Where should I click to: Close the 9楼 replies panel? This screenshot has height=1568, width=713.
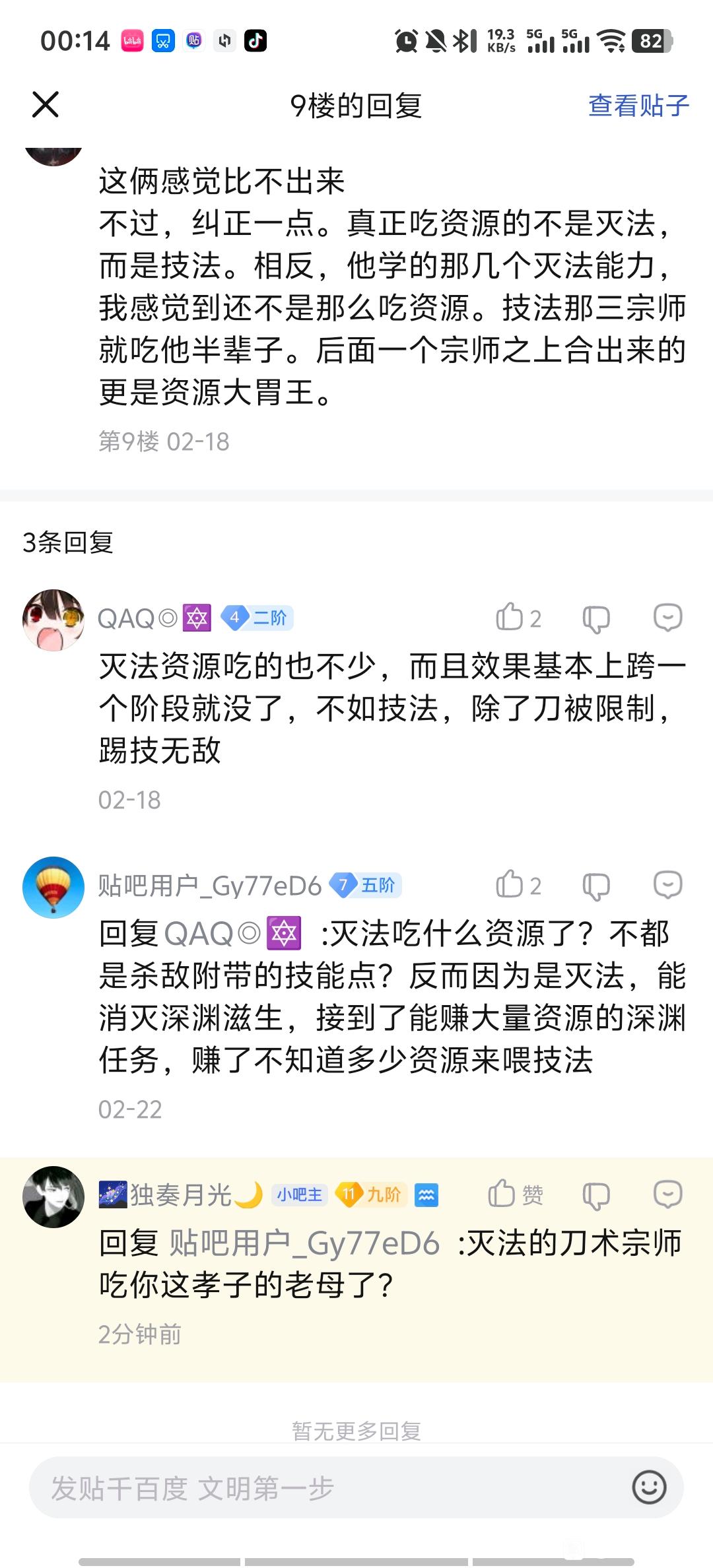pos(46,105)
